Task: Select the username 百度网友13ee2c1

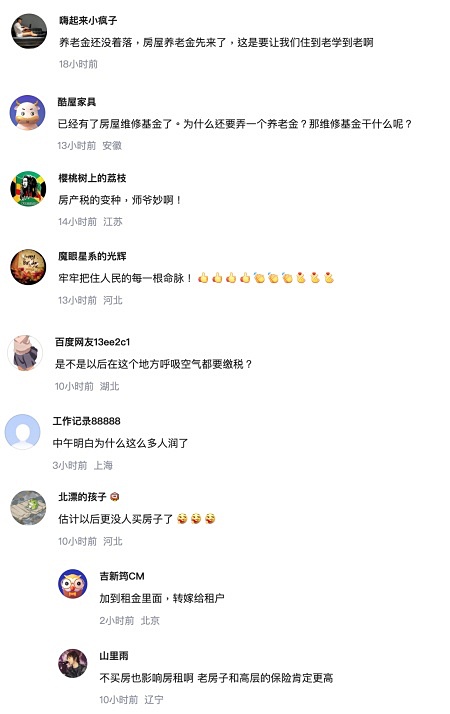Action: tap(92, 342)
